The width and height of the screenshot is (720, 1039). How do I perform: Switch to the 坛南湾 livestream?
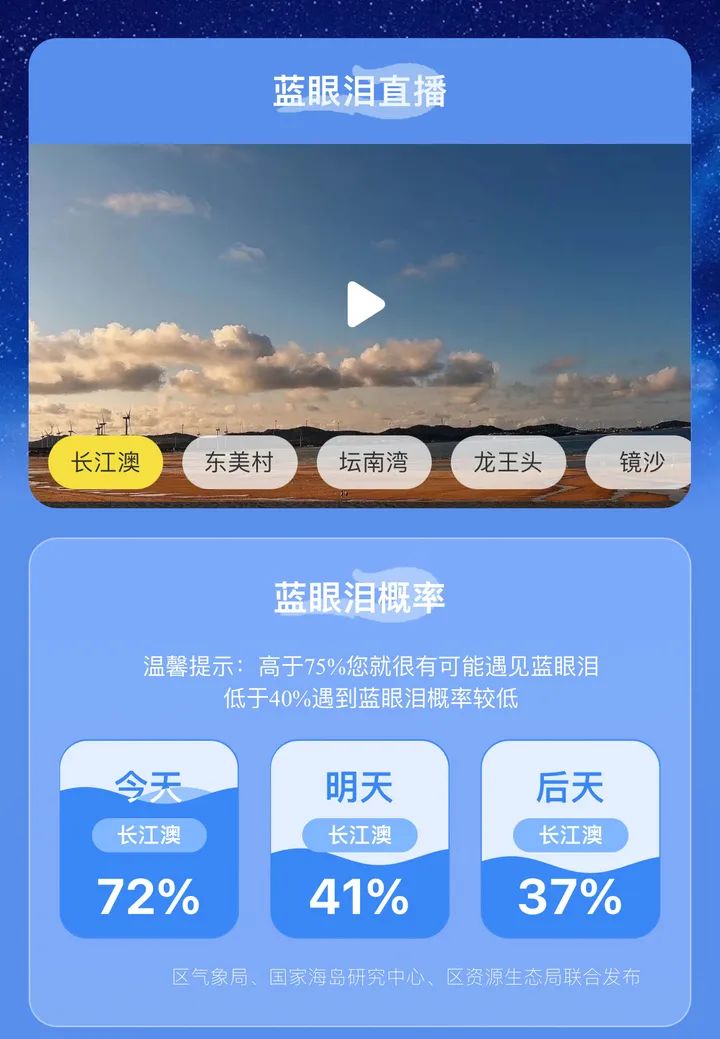[377, 462]
